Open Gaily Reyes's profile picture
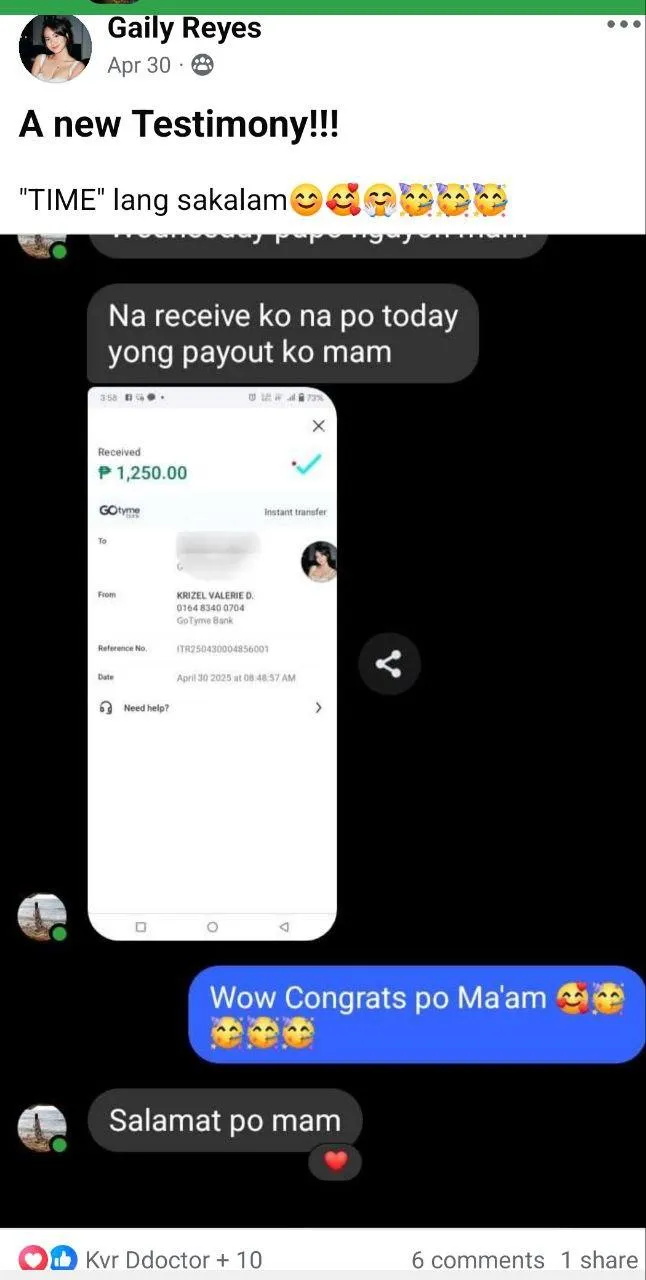This screenshot has width=646, height=1280. [55, 47]
